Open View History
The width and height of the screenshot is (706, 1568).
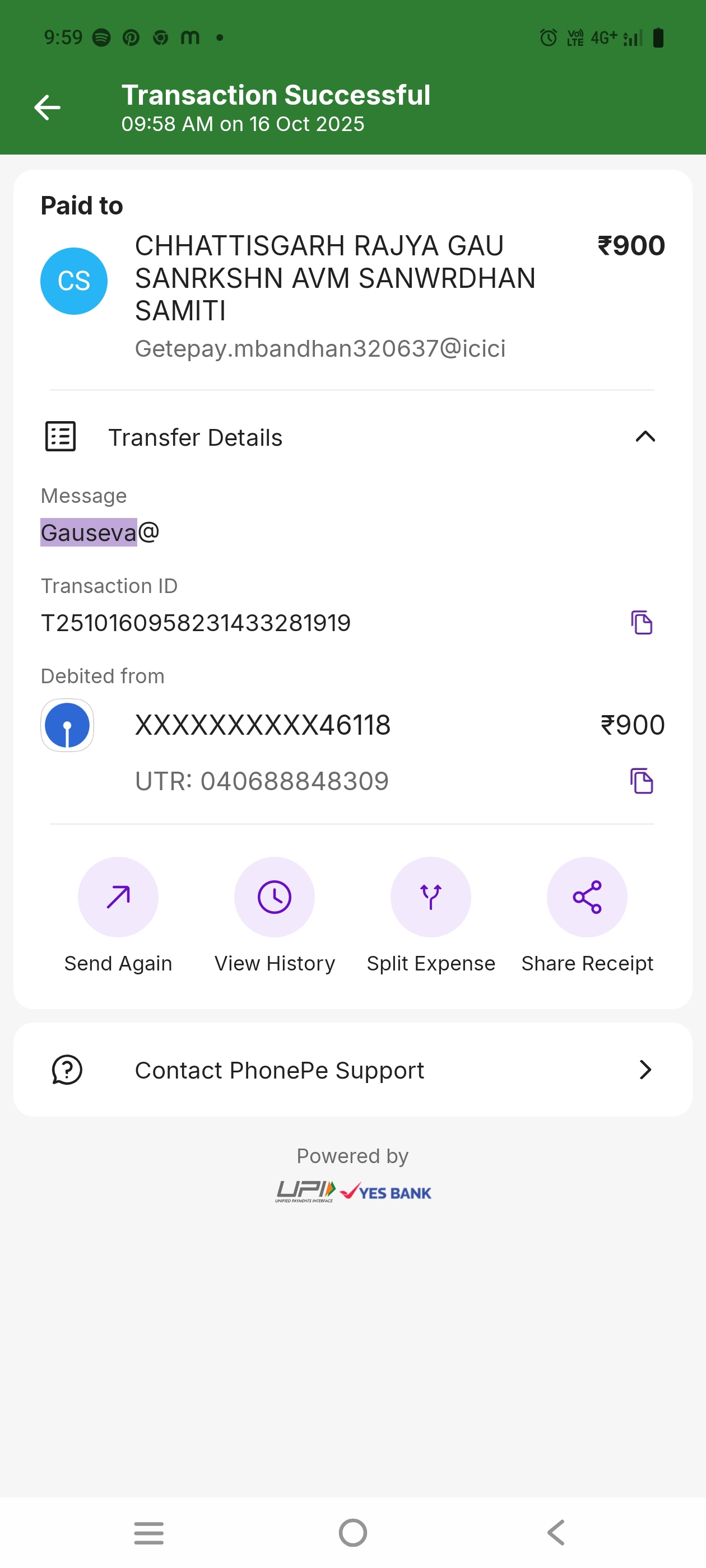(x=274, y=897)
